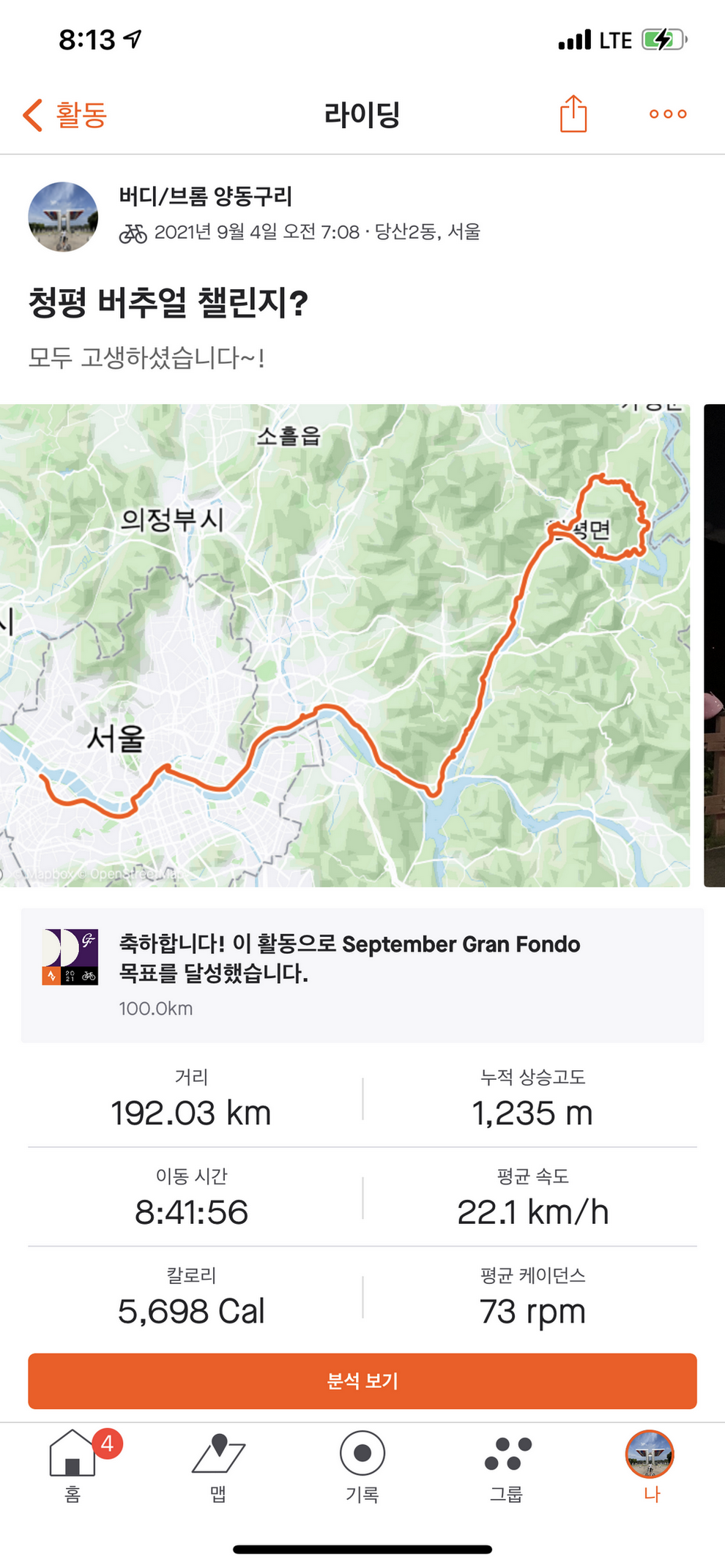
Task: Go back to 활동 list
Action: click(65, 115)
